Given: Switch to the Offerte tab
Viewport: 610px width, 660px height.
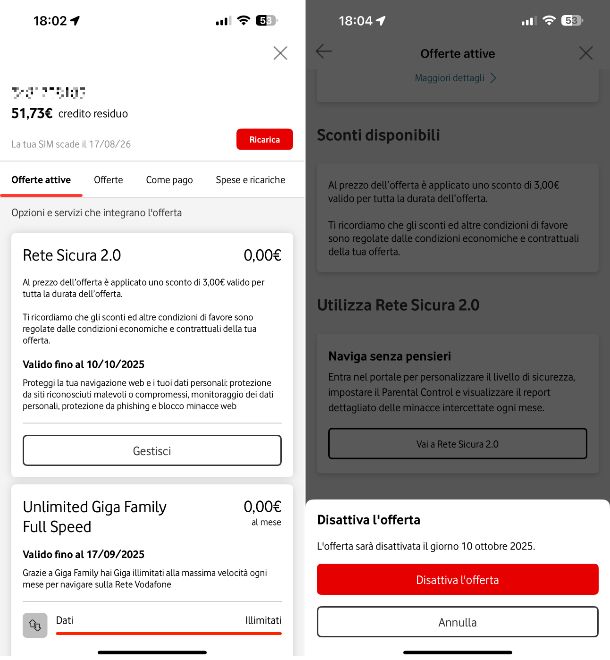Looking at the screenshot, I should click(x=108, y=180).
